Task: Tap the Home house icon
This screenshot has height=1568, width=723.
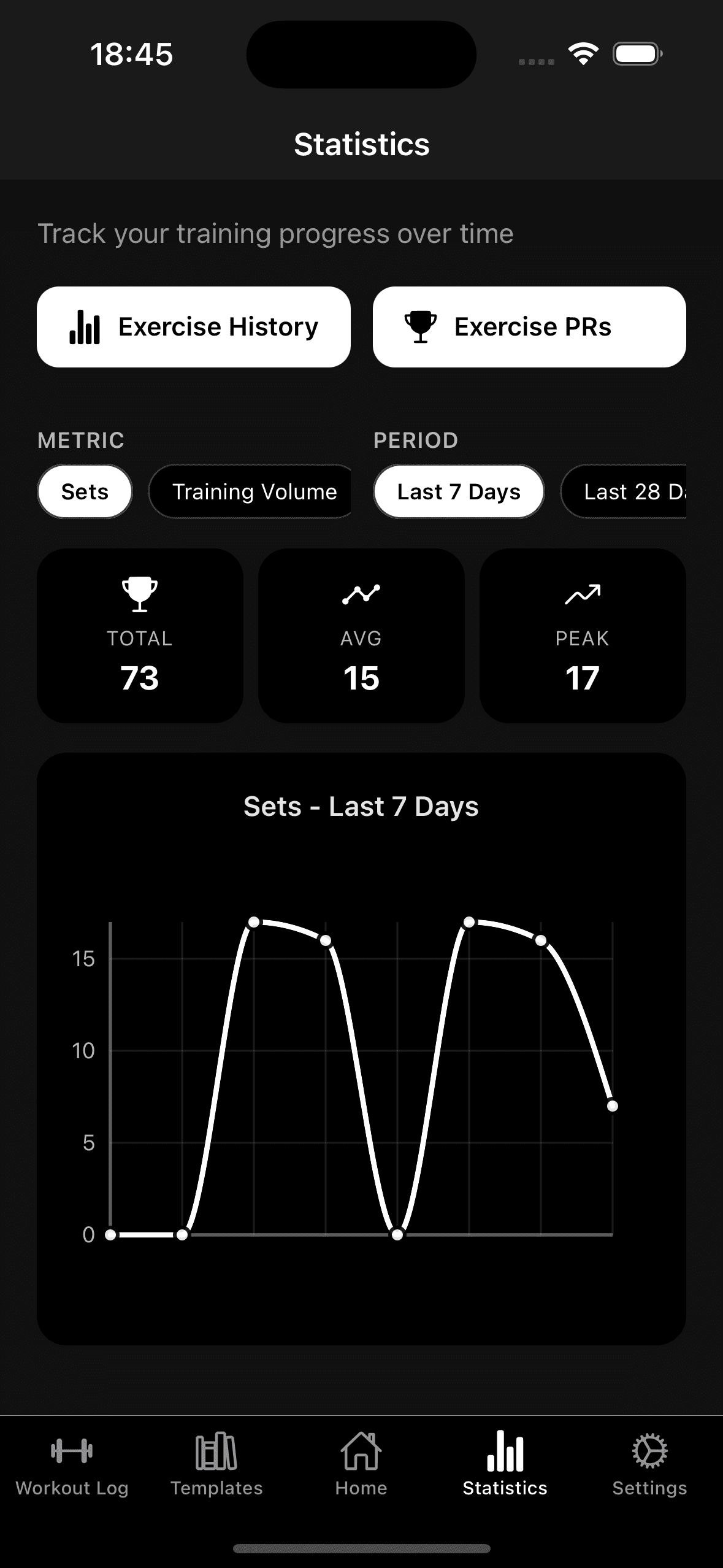Action: pyautogui.click(x=361, y=1452)
